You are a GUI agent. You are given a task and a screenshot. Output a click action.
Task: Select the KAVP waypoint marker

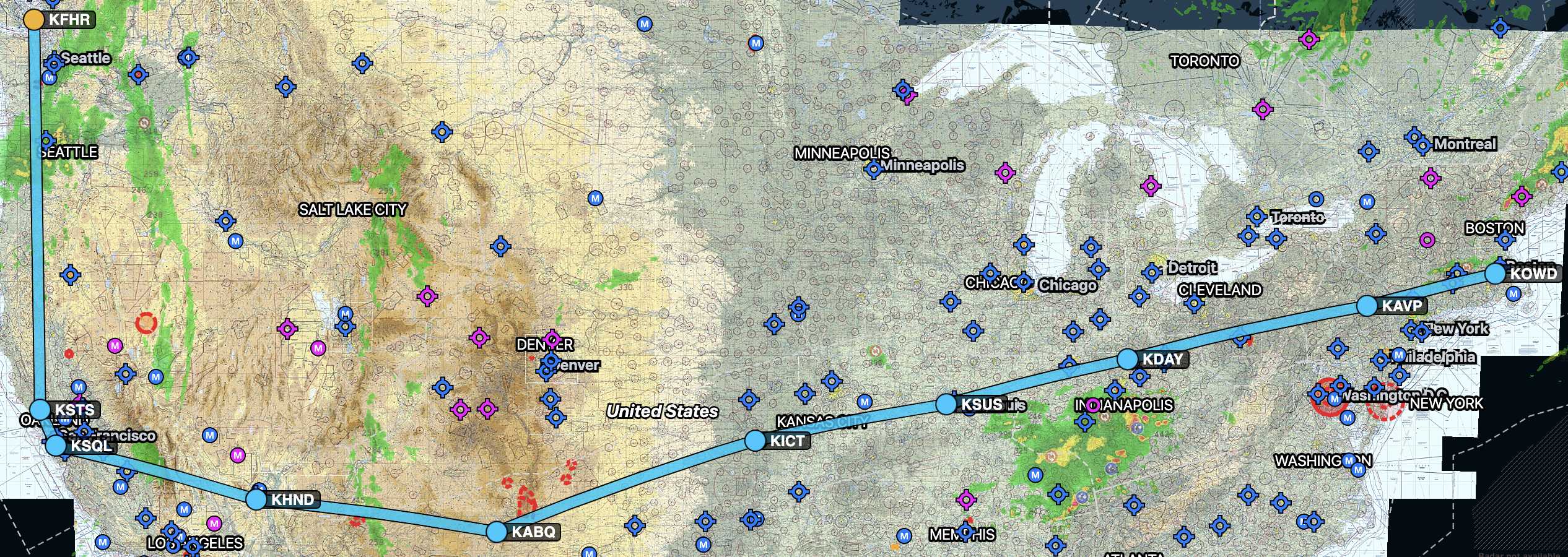[x=1367, y=306]
